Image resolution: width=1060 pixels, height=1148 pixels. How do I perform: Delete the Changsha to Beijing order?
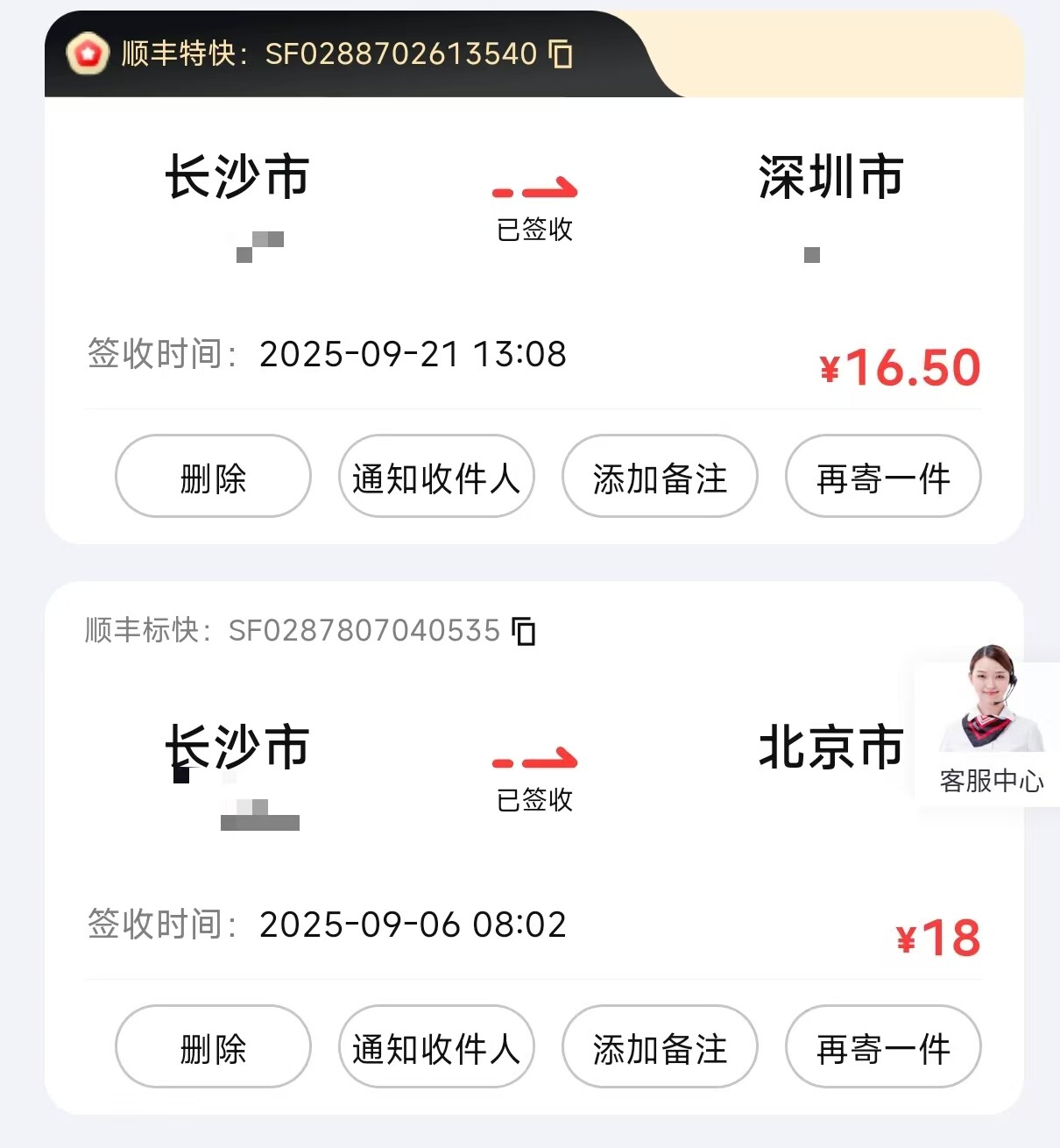213,1047
